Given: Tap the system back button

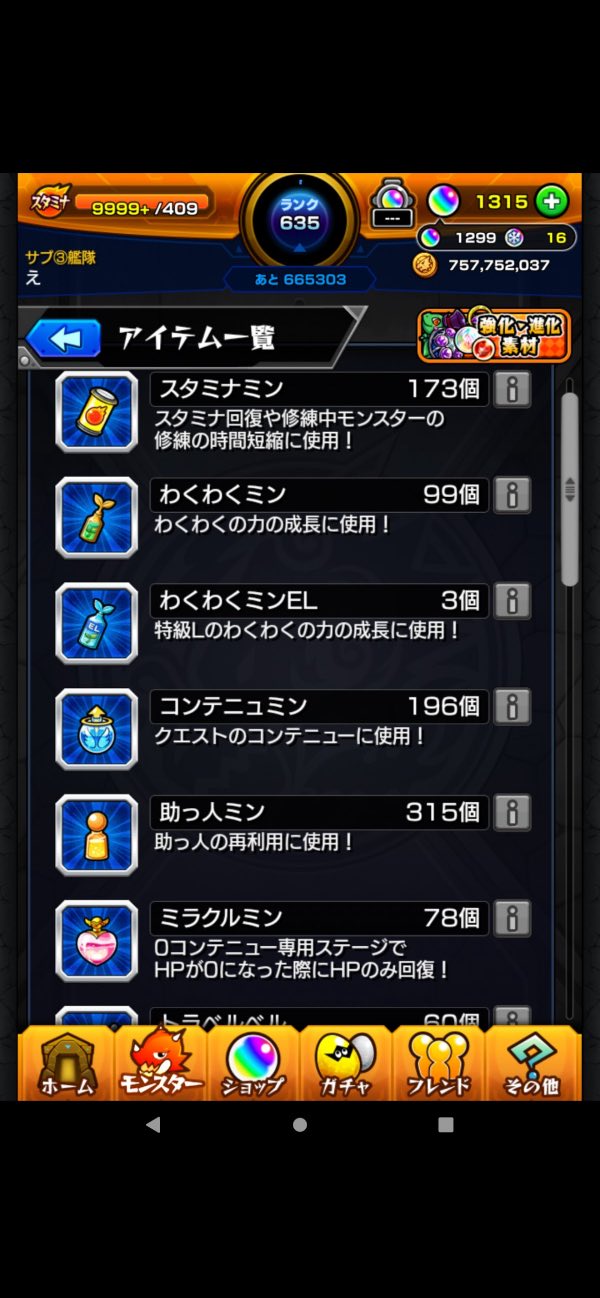Looking at the screenshot, I should tap(153, 1124).
